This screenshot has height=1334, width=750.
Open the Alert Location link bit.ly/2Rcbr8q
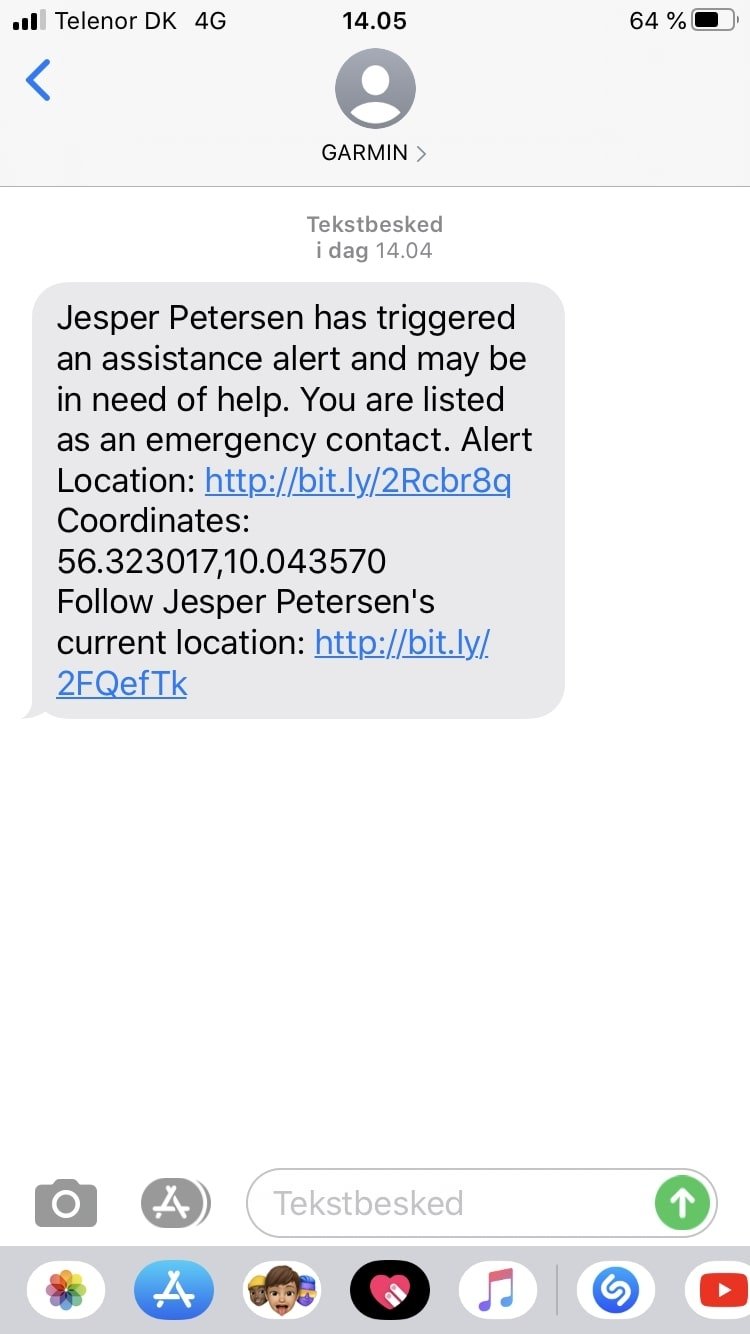pos(358,481)
